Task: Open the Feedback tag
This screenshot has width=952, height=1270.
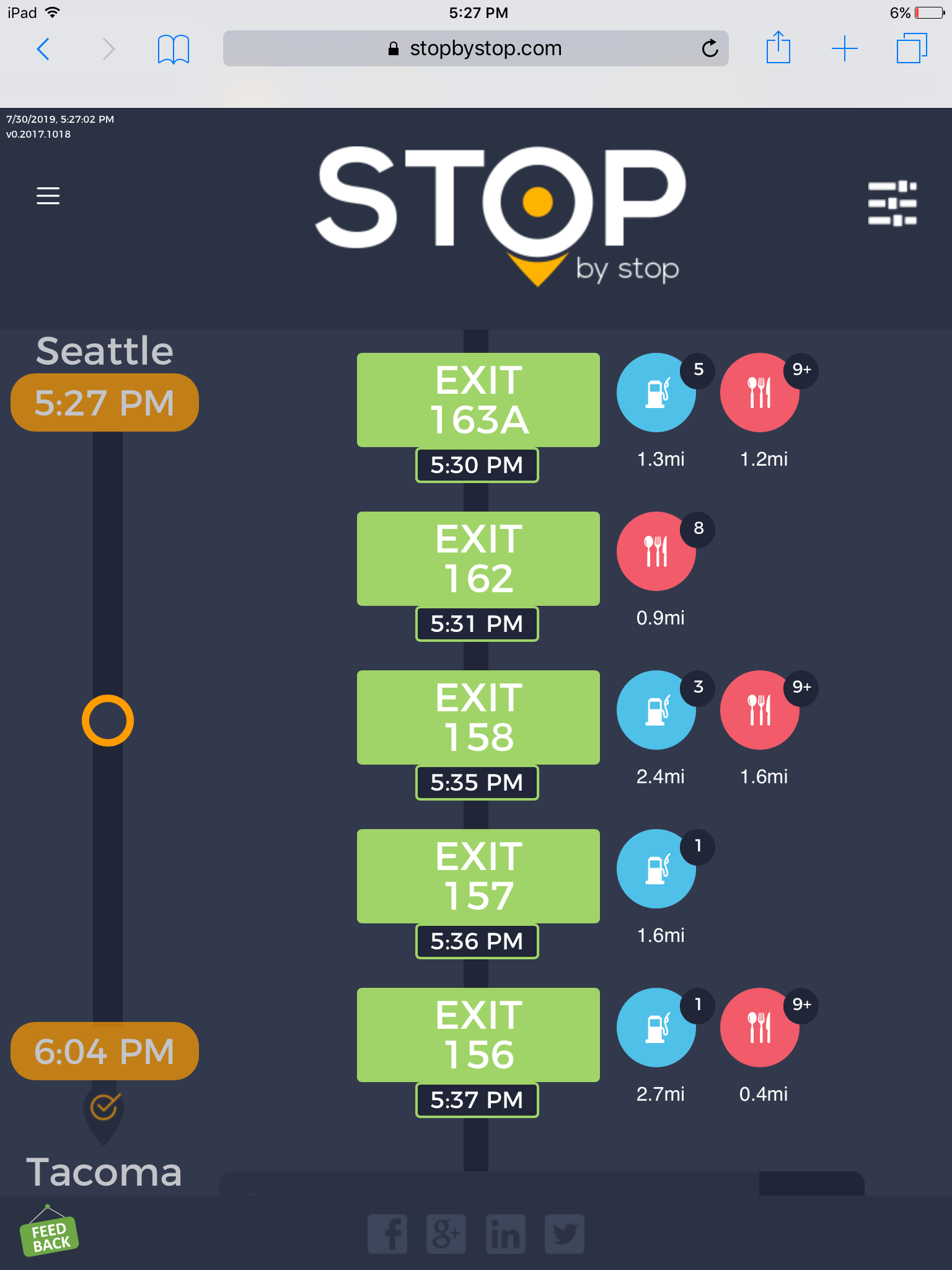Action: coord(50,1235)
